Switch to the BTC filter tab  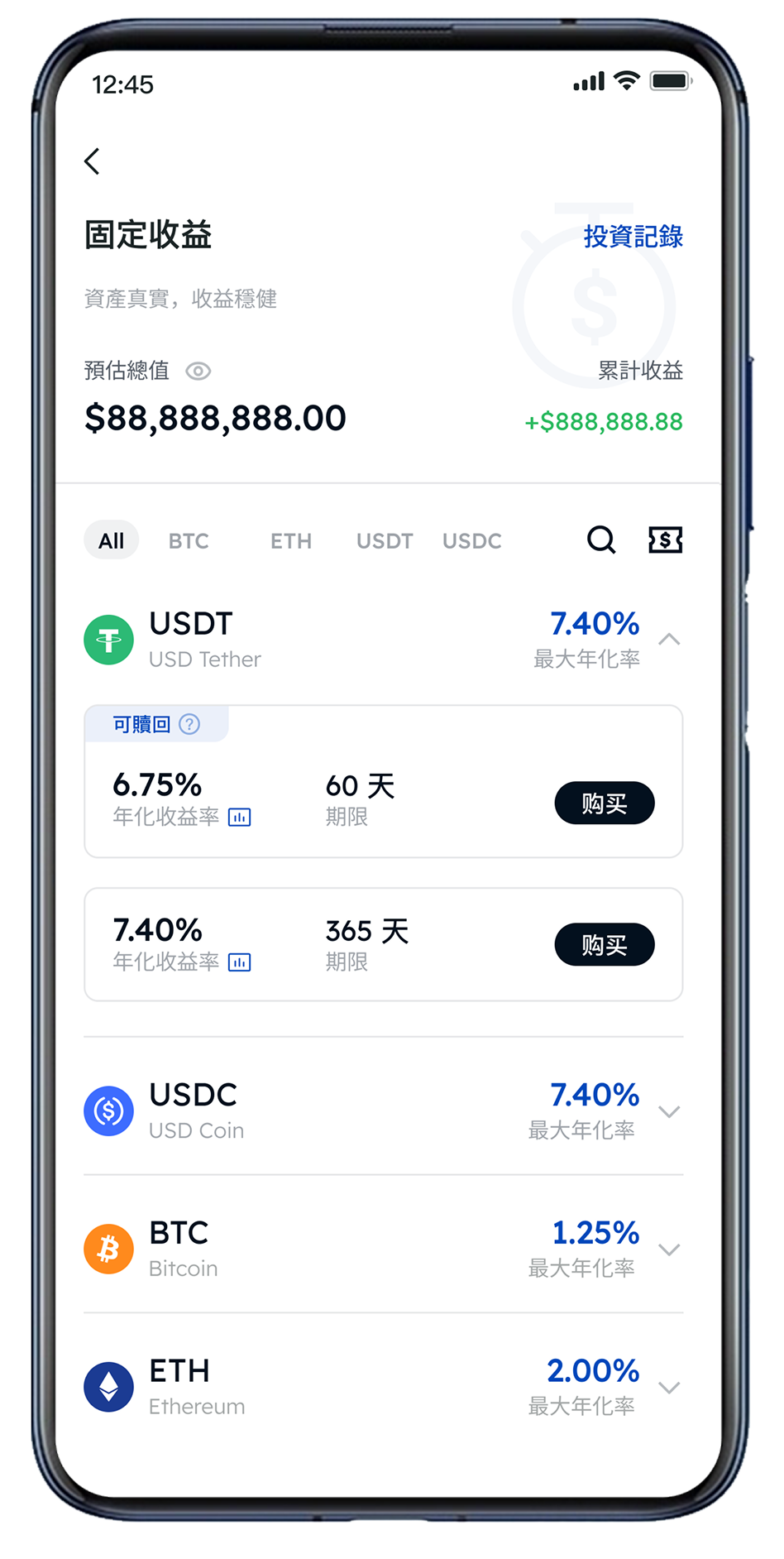(189, 541)
